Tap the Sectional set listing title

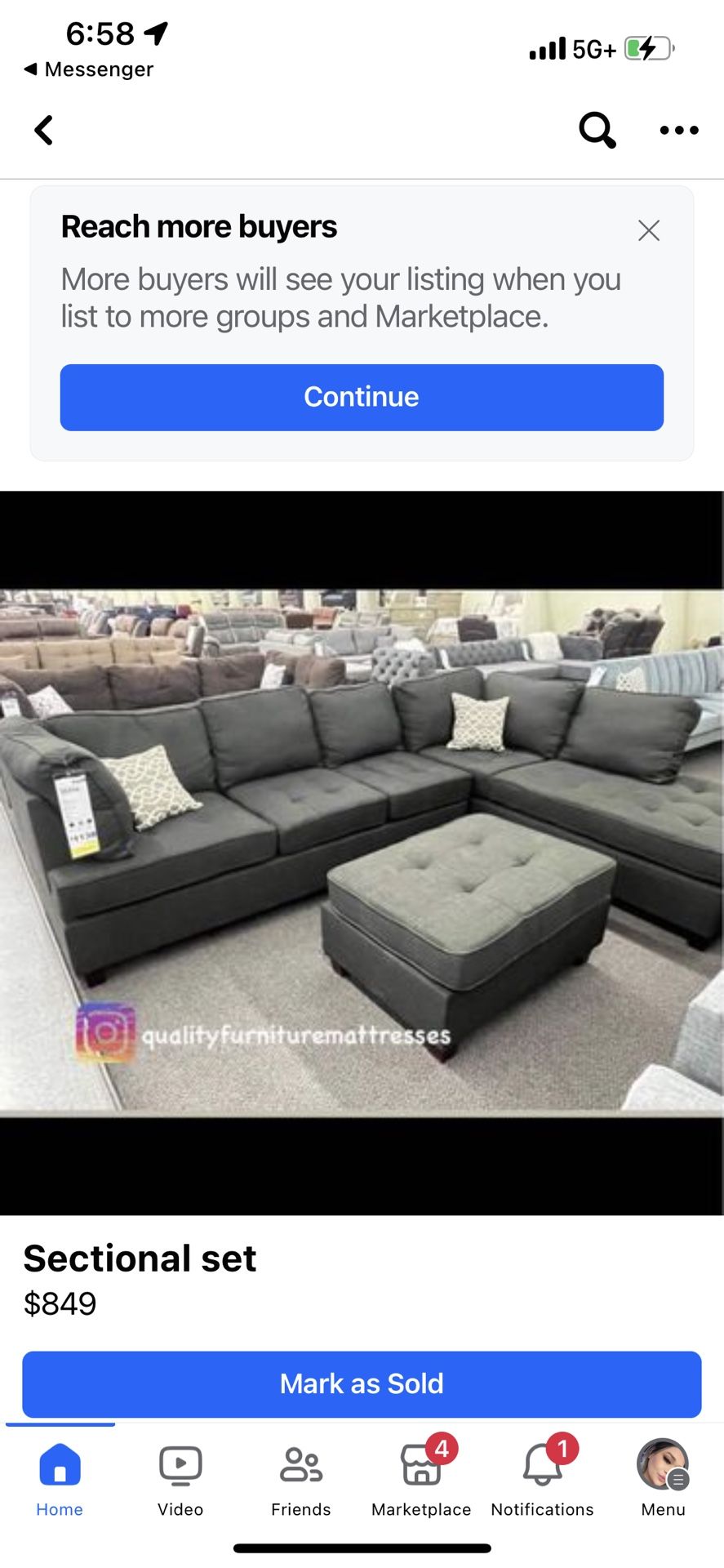(140, 1258)
